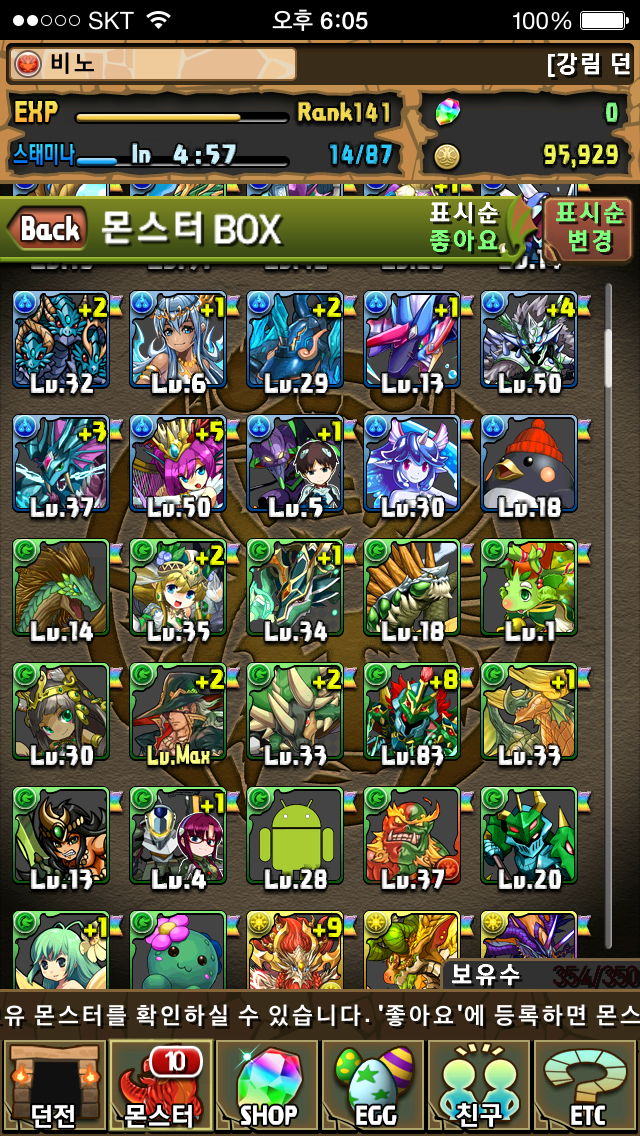The width and height of the screenshot is (640, 1136).
Task: Open the Lv.83 green monster
Action: [412, 712]
